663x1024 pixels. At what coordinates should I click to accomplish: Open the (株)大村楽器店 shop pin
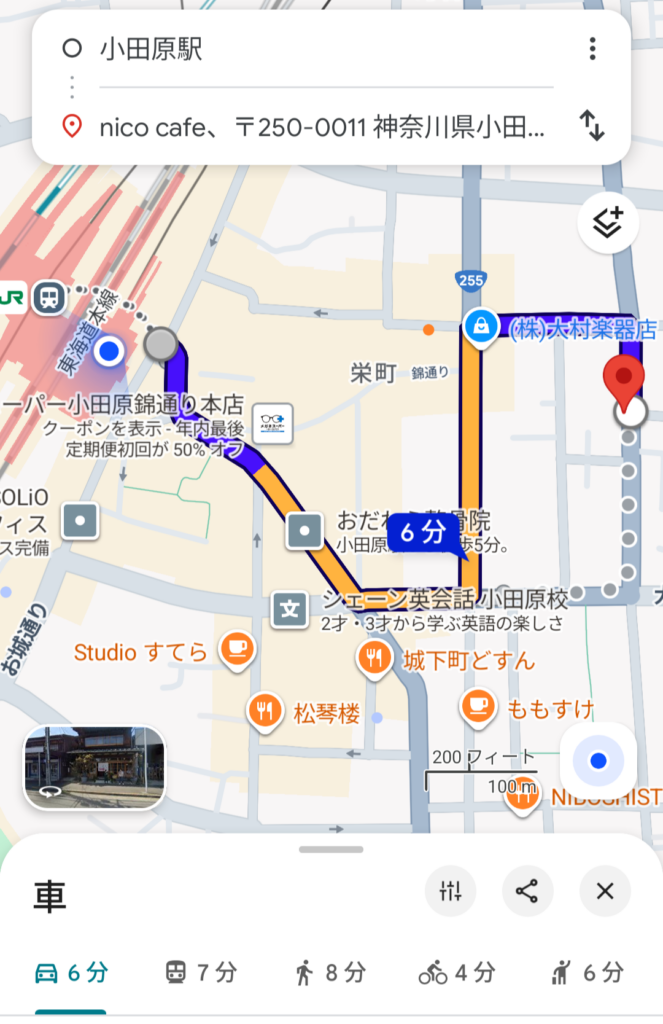(482, 327)
